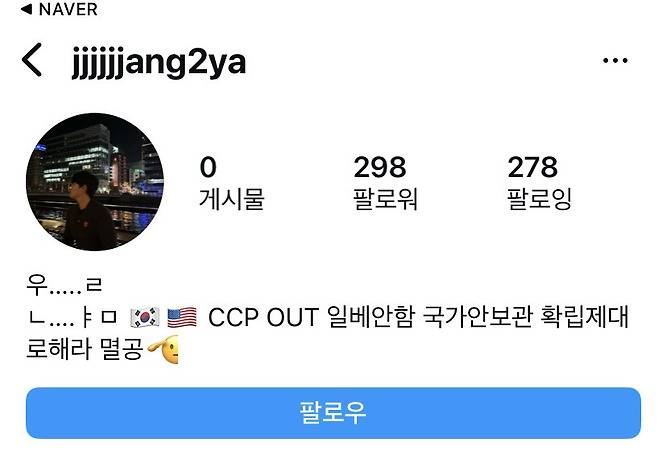
Task: Tap the 팔로우 button to follow
Action: pyautogui.click(x=333, y=412)
